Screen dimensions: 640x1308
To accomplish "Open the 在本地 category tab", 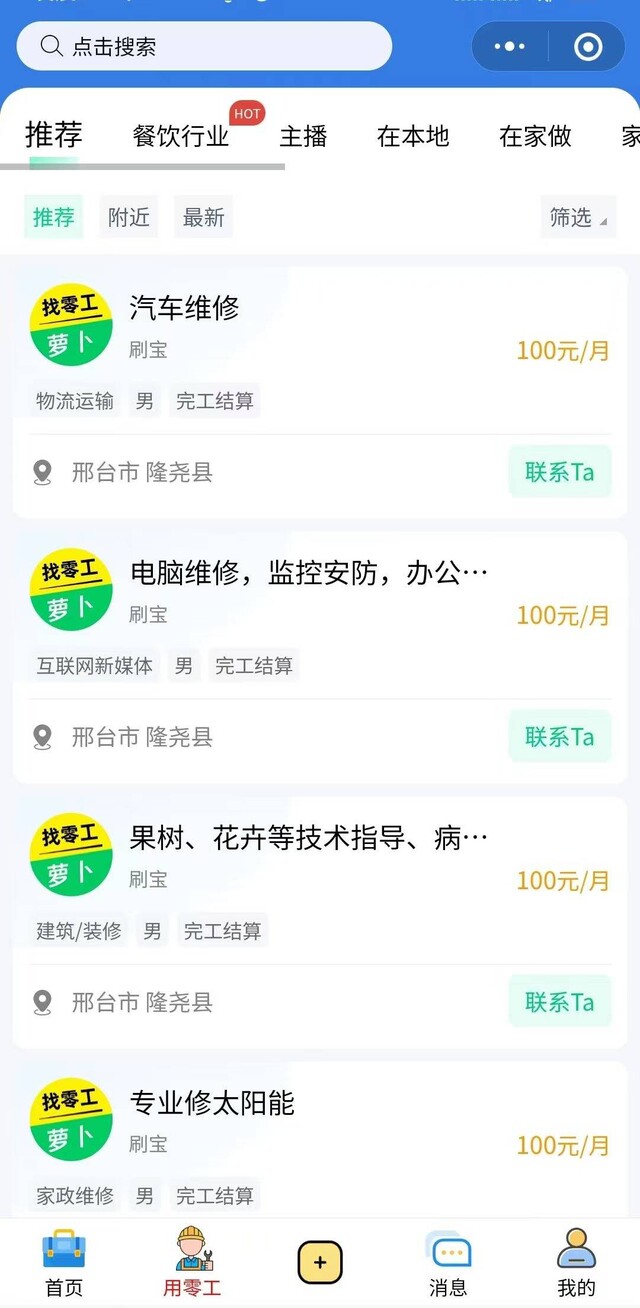I will click(413, 136).
